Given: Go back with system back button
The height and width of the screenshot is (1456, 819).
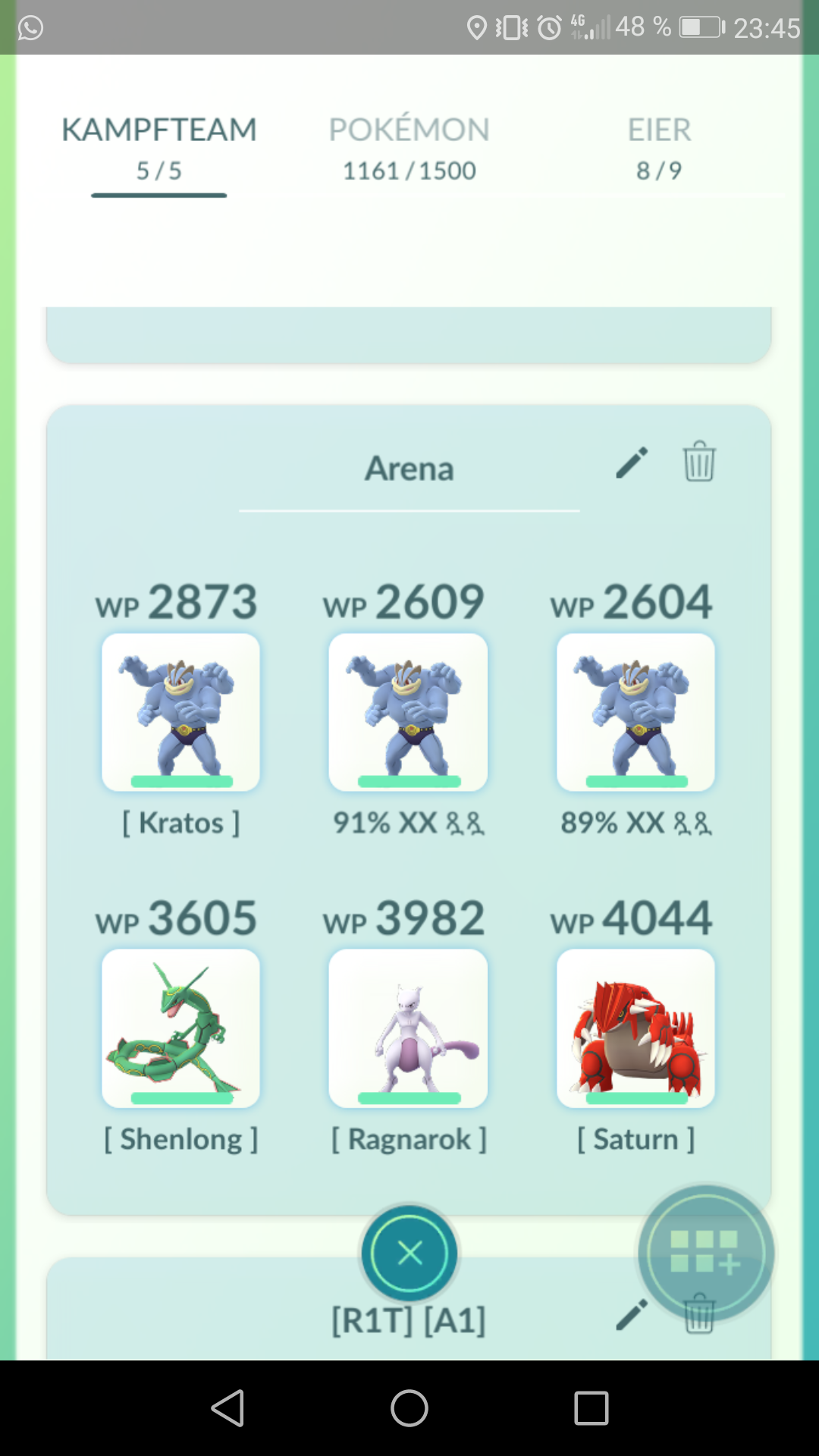Looking at the screenshot, I should tap(227, 1408).
